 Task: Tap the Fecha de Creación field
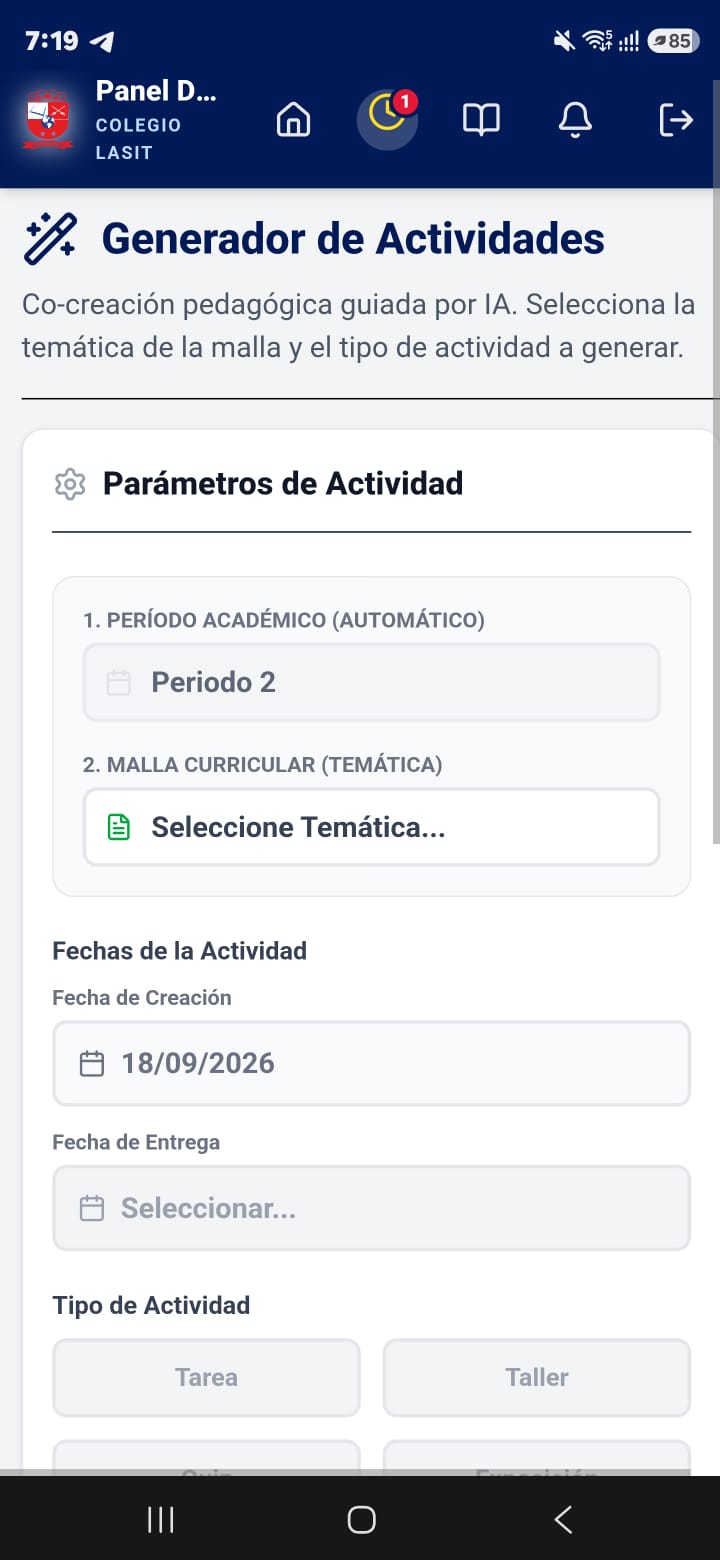tap(371, 1063)
